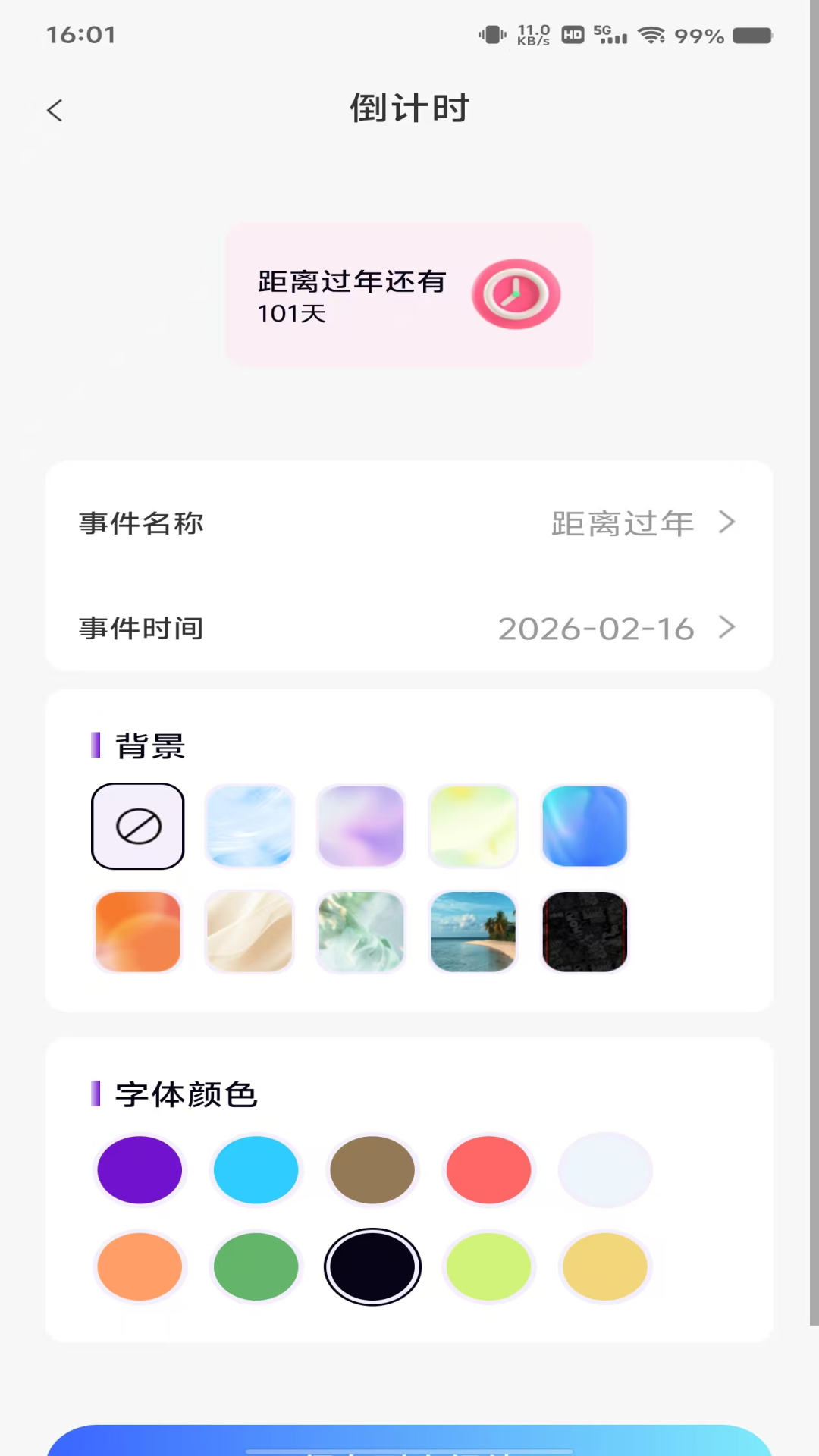This screenshot has height=1456, width=819.
Task: Select the no-background option with the ban icon
Action: click(137, 826)
